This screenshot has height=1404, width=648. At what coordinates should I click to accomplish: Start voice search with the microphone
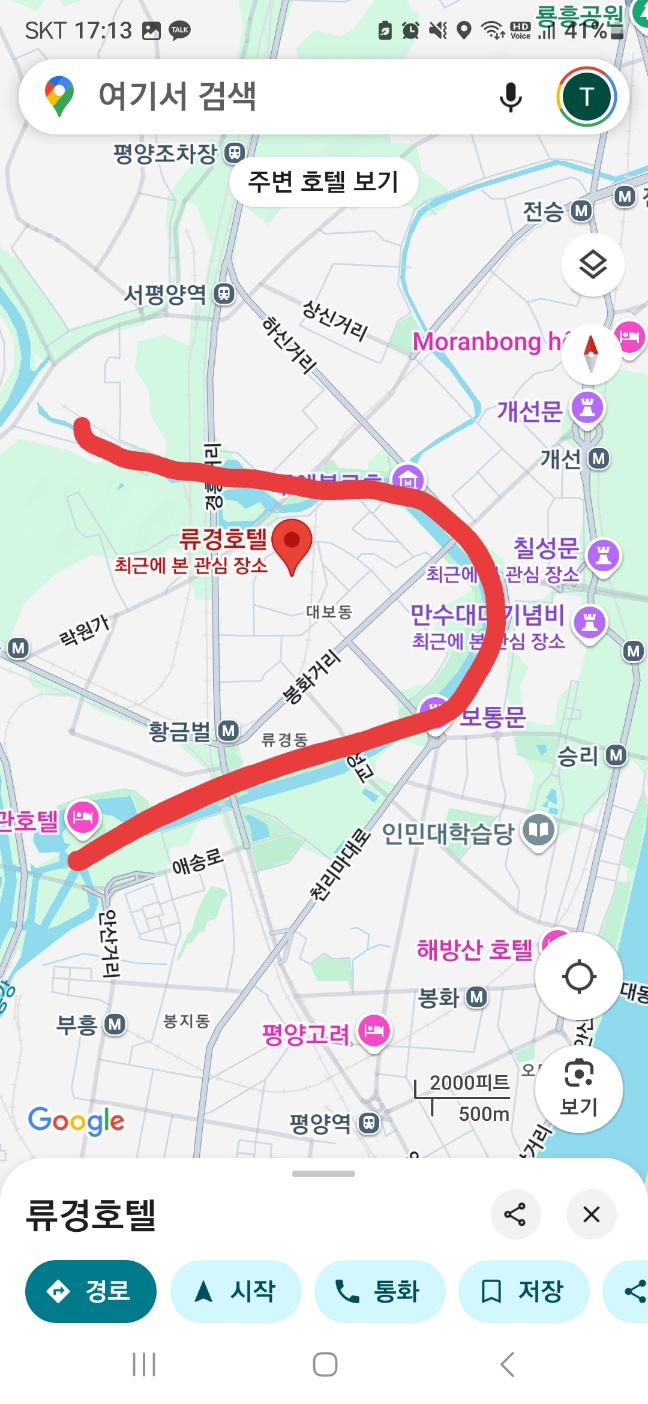click(511, 97)
